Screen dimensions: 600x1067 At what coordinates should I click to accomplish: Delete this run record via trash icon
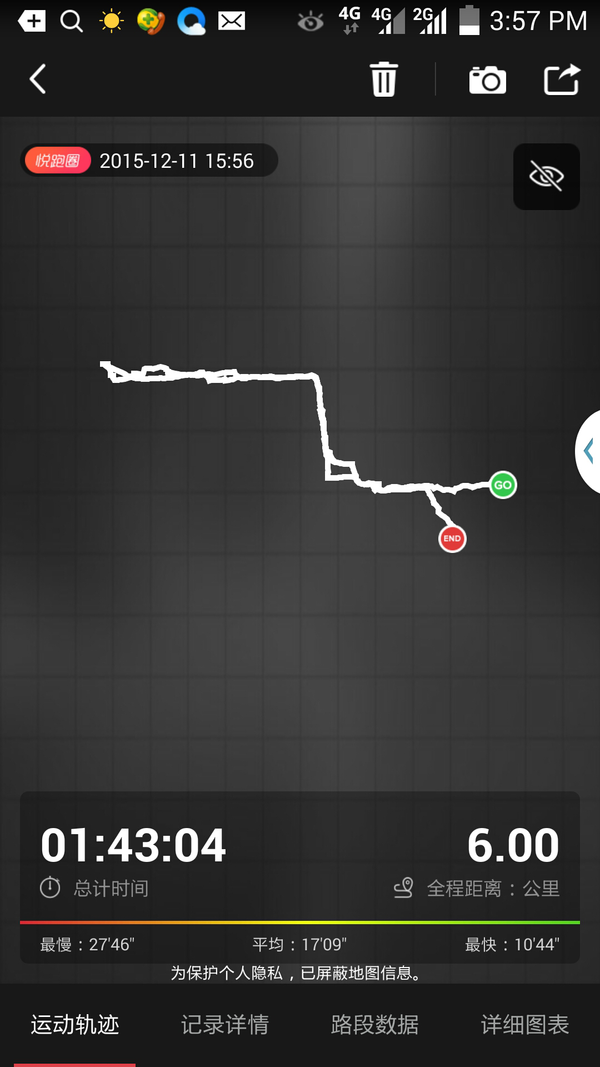coord(384,79)
